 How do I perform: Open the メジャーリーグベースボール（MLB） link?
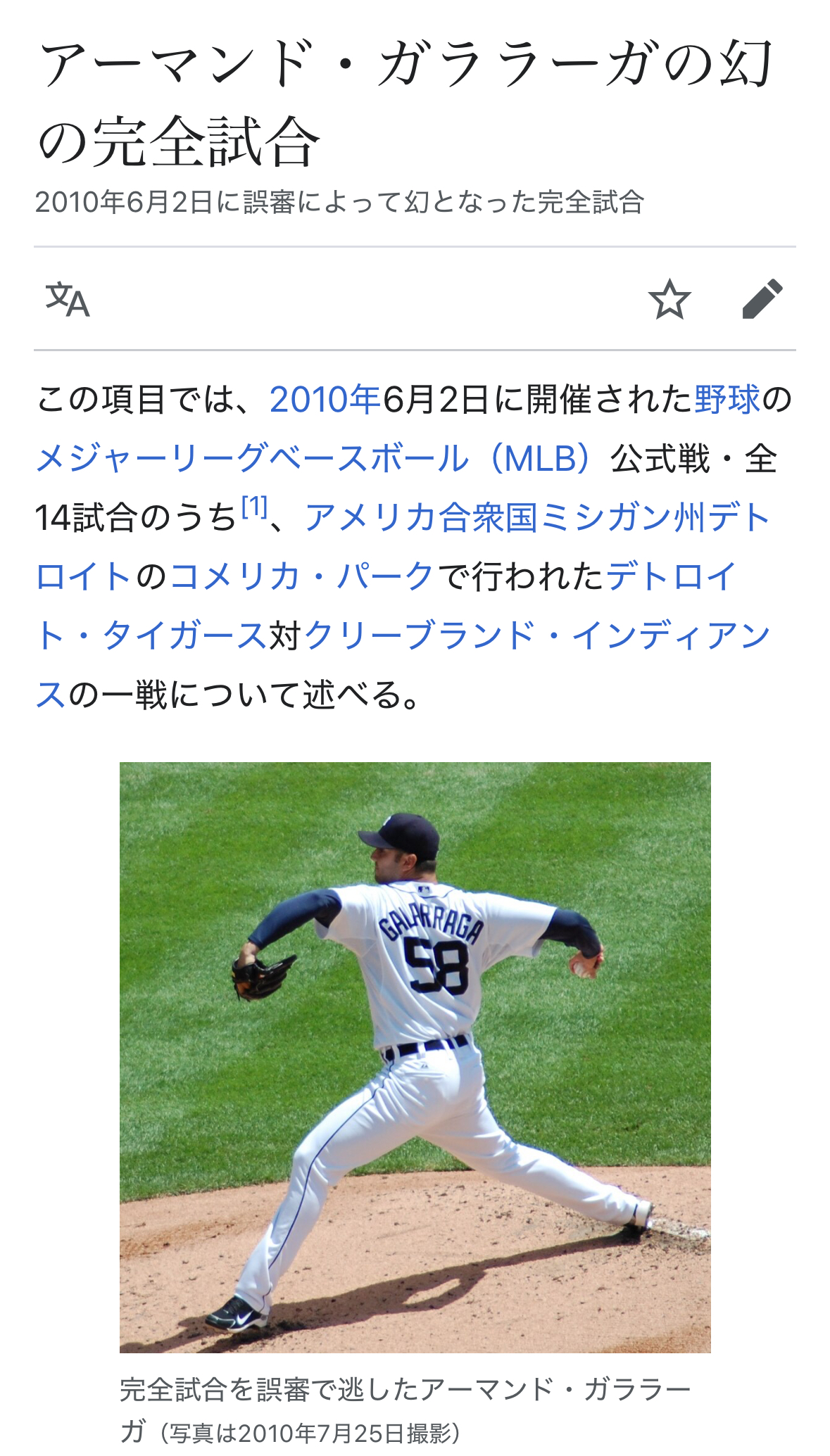322,458
